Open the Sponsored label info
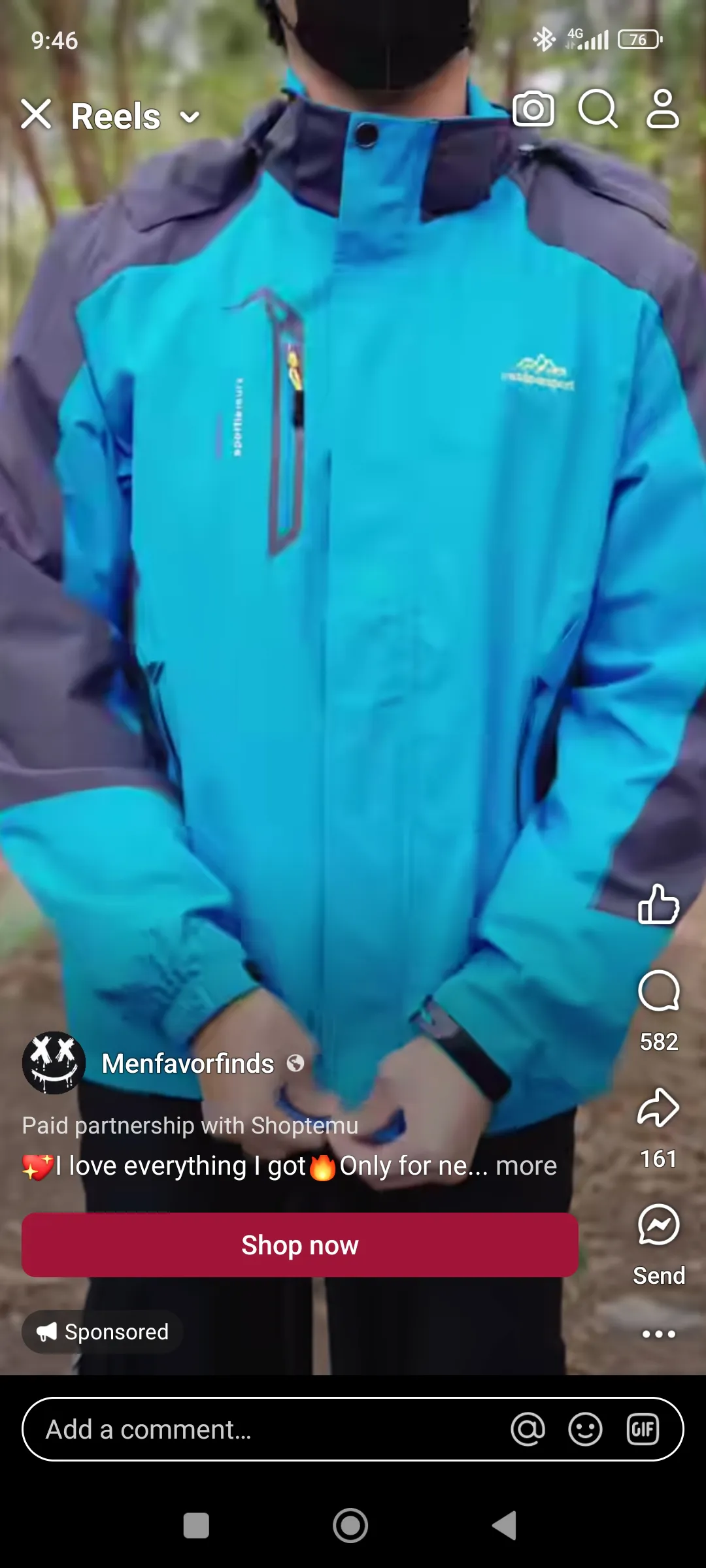706x1568 pixels. (103, 1331)
